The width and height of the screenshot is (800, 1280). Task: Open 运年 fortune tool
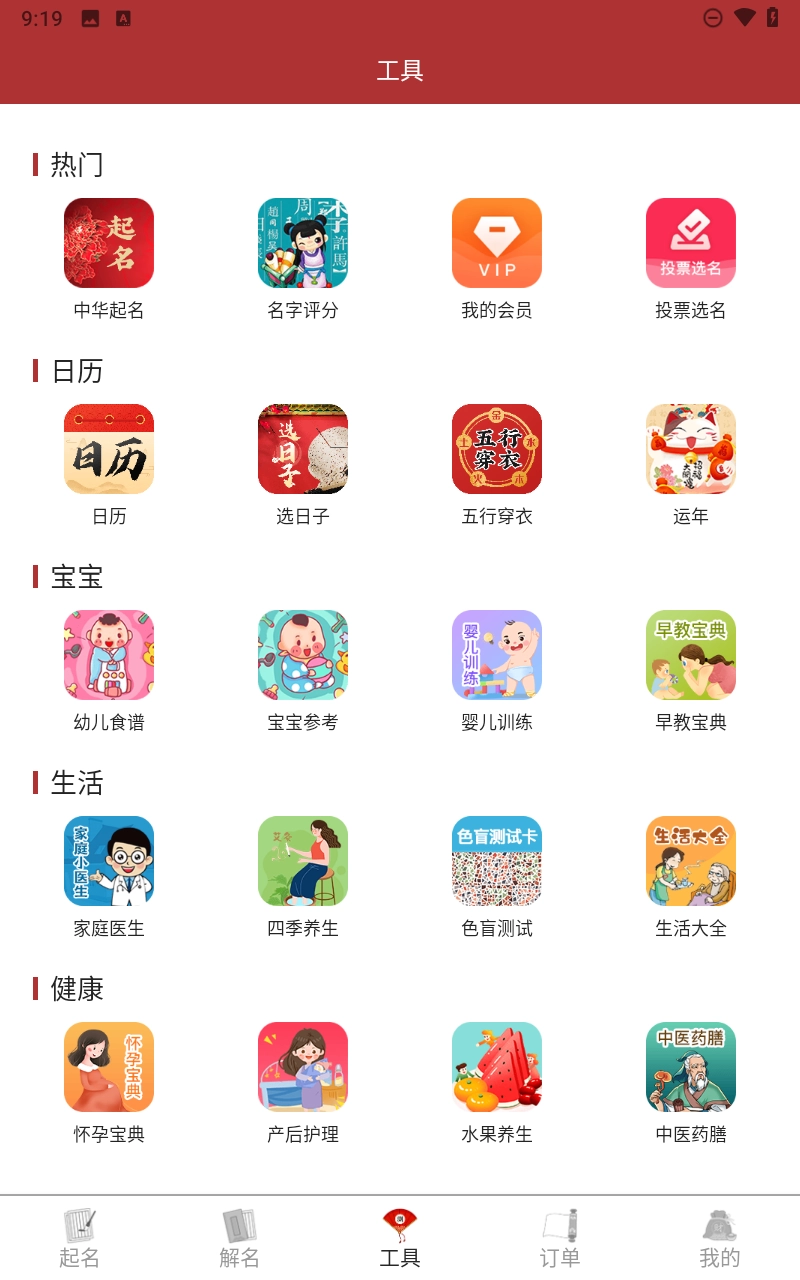pos(691,449)
